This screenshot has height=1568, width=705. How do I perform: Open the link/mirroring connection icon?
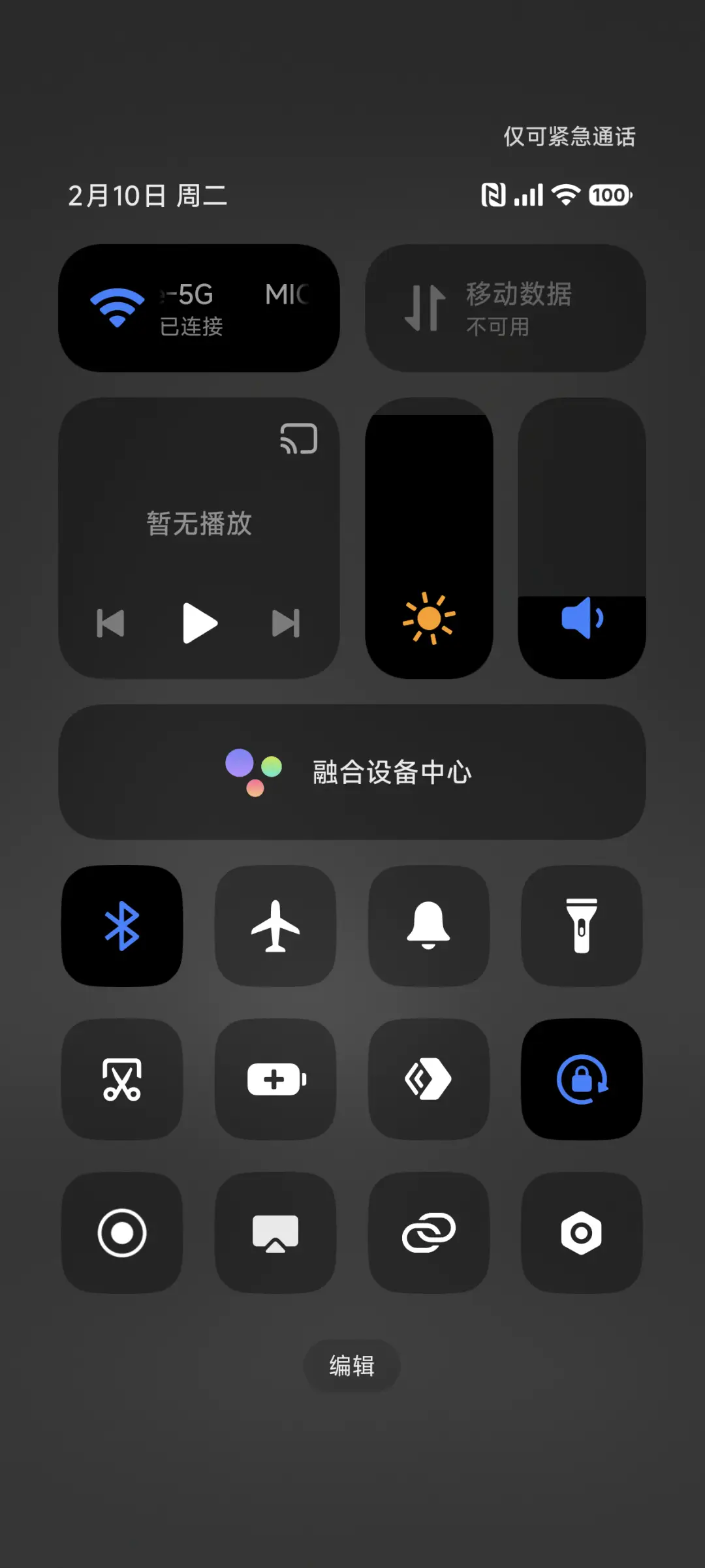tap(429, 1233)
